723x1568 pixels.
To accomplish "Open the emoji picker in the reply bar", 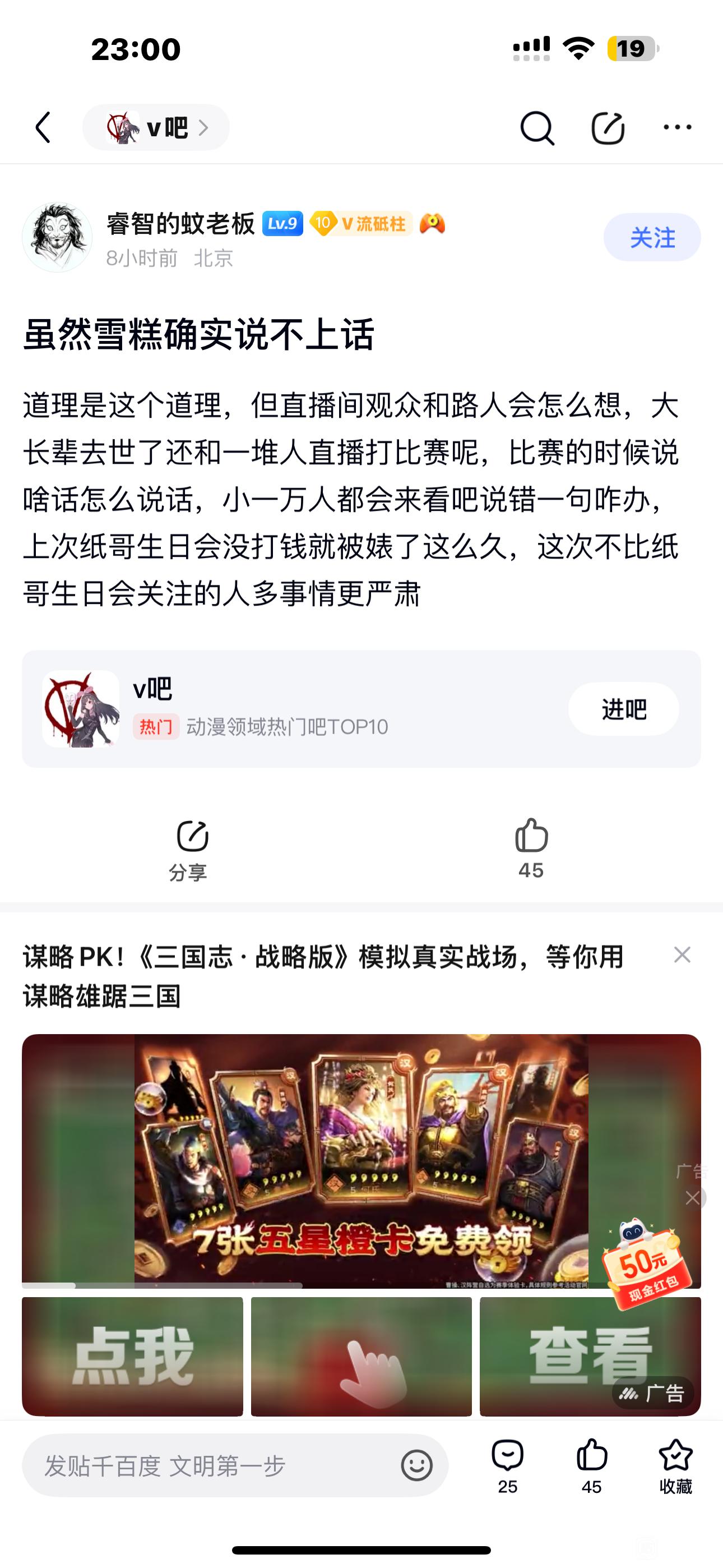I will [417, 1466].
